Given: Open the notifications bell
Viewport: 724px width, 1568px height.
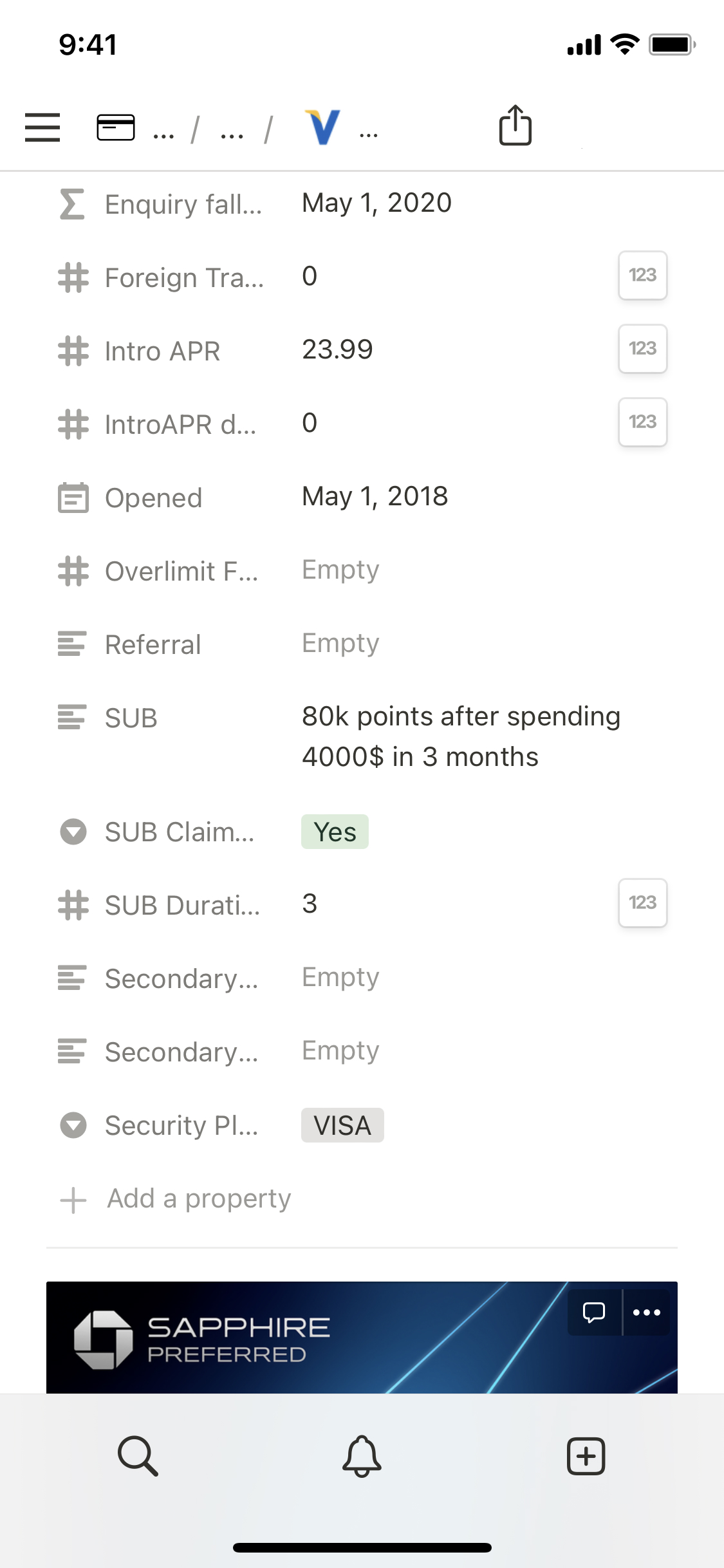Looking at the screenshot, I should 362,1455.
